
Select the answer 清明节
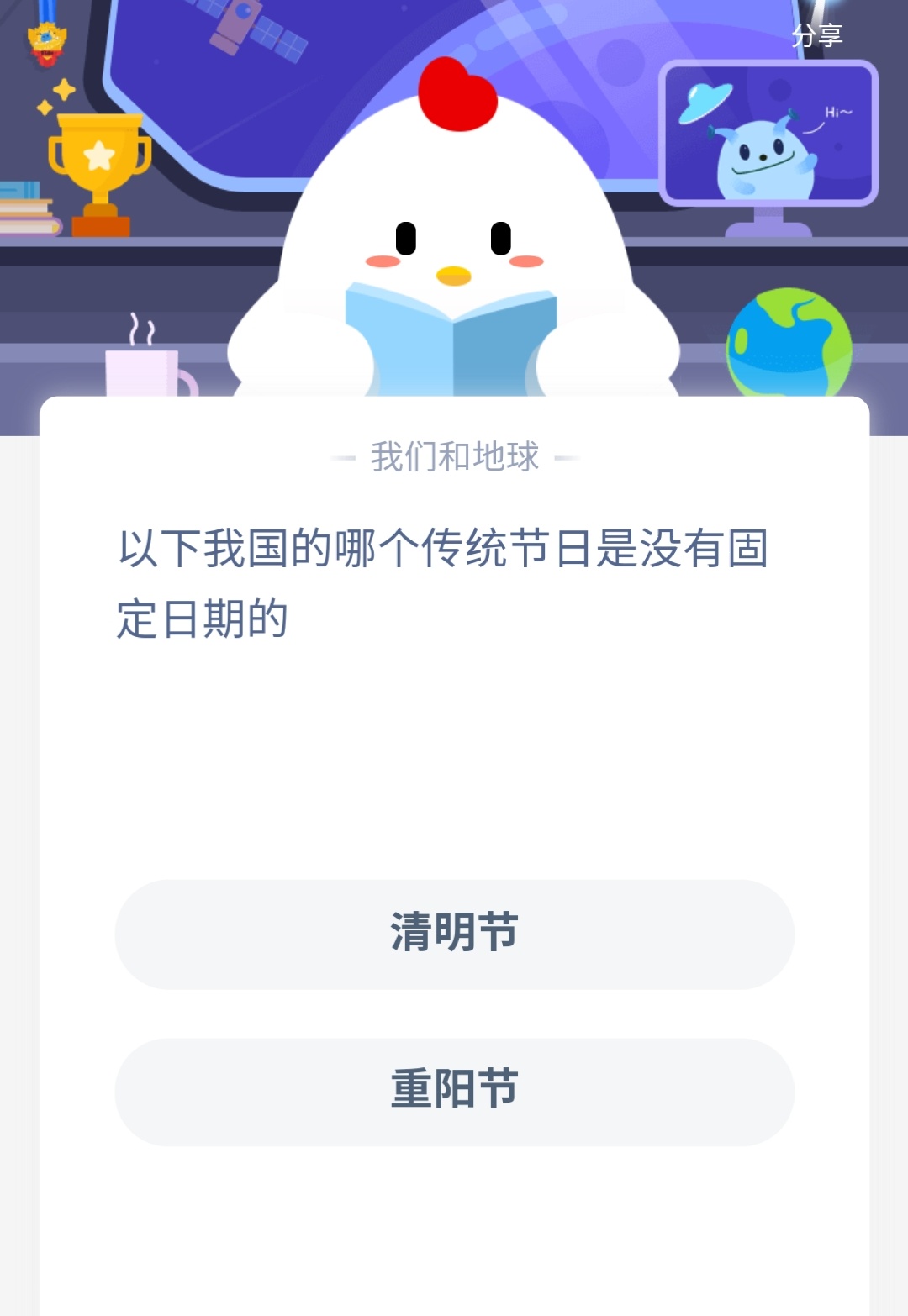pos(454,934)
